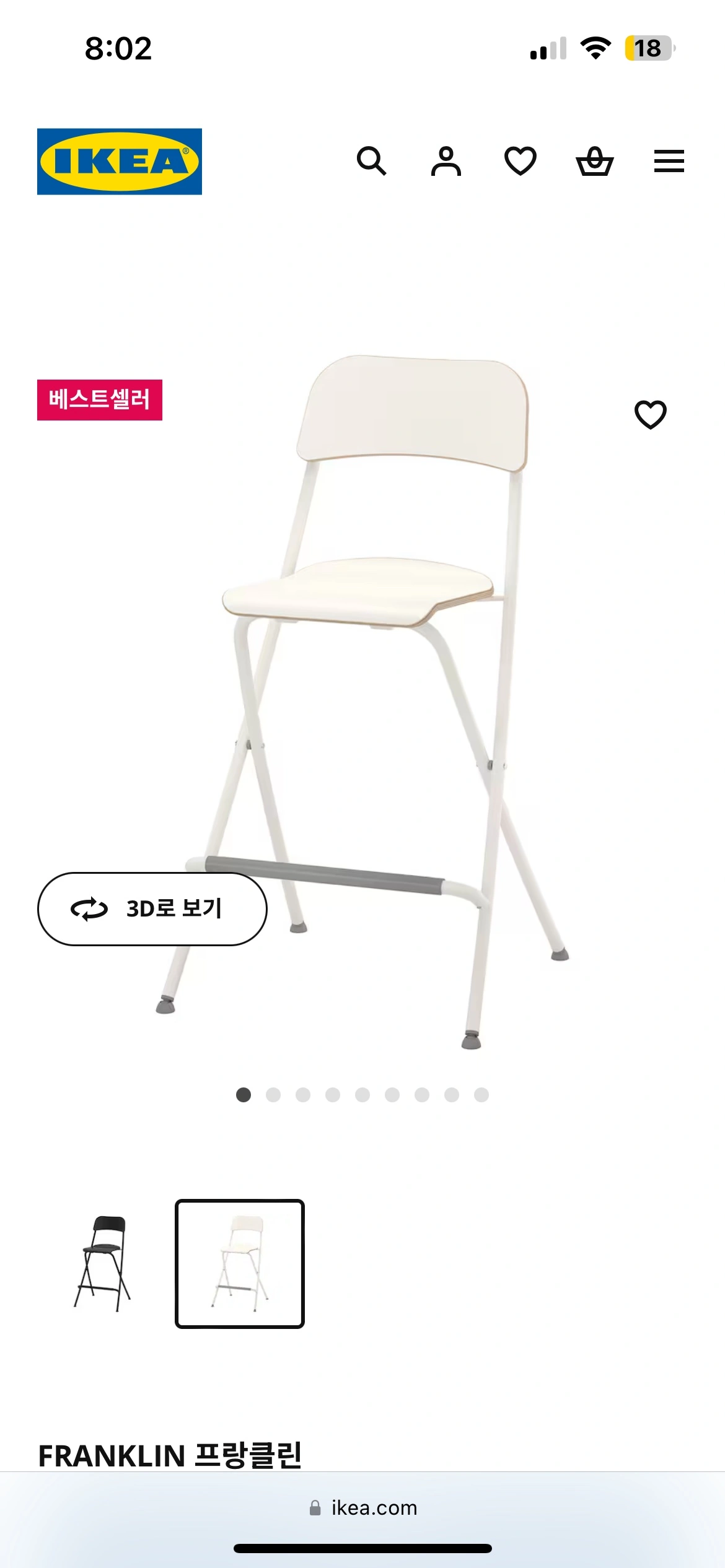Screen dimensions: 725x1568
Task: Open the shopping basket
Action: tap(595, 162)
